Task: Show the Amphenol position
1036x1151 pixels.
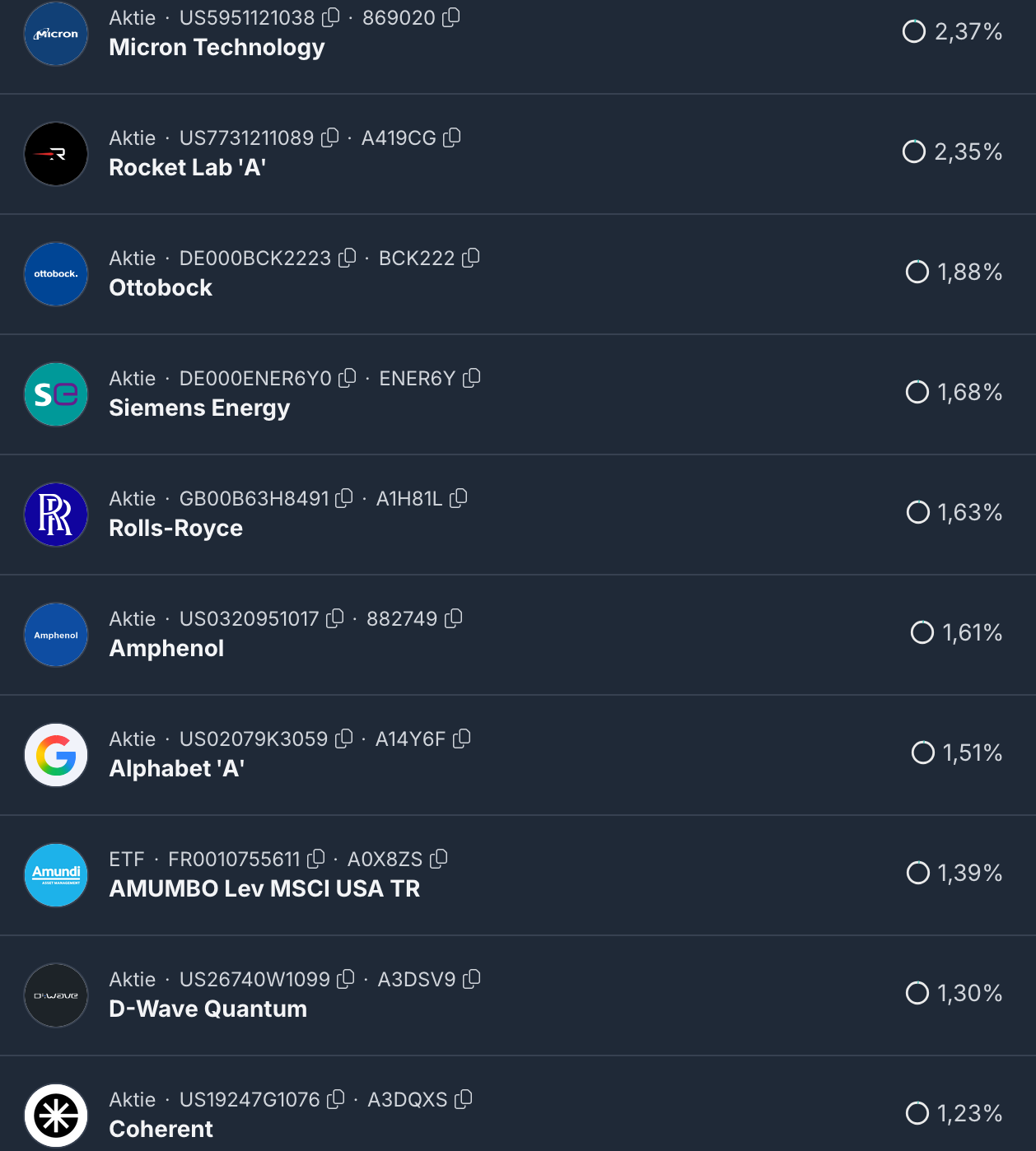Action: [166, 649]
